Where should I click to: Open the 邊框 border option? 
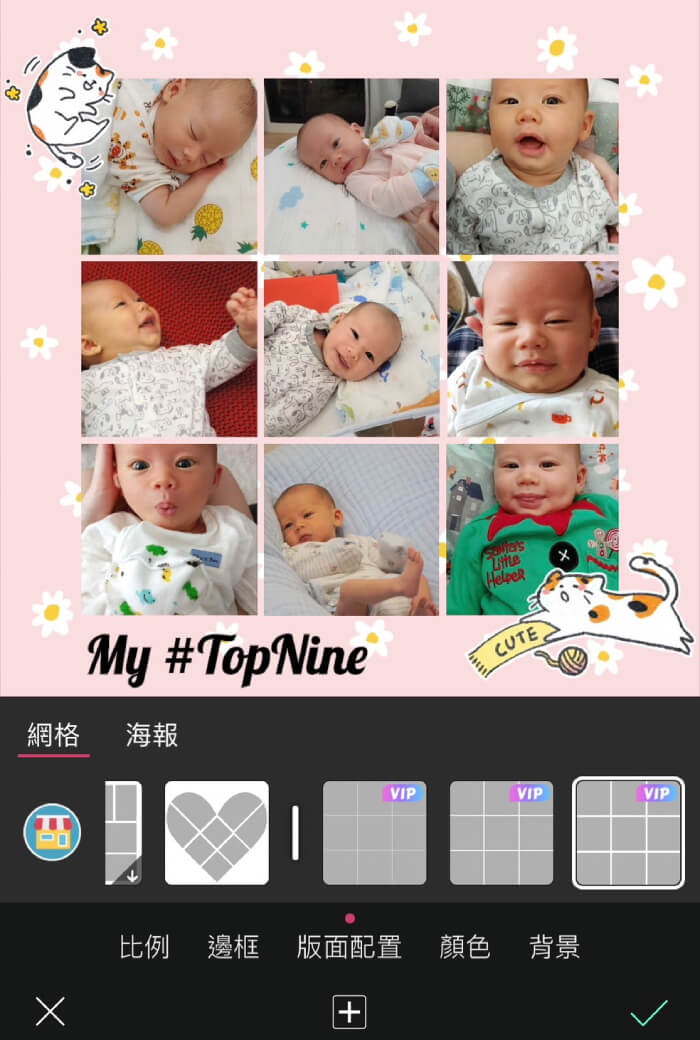[233, 947]
